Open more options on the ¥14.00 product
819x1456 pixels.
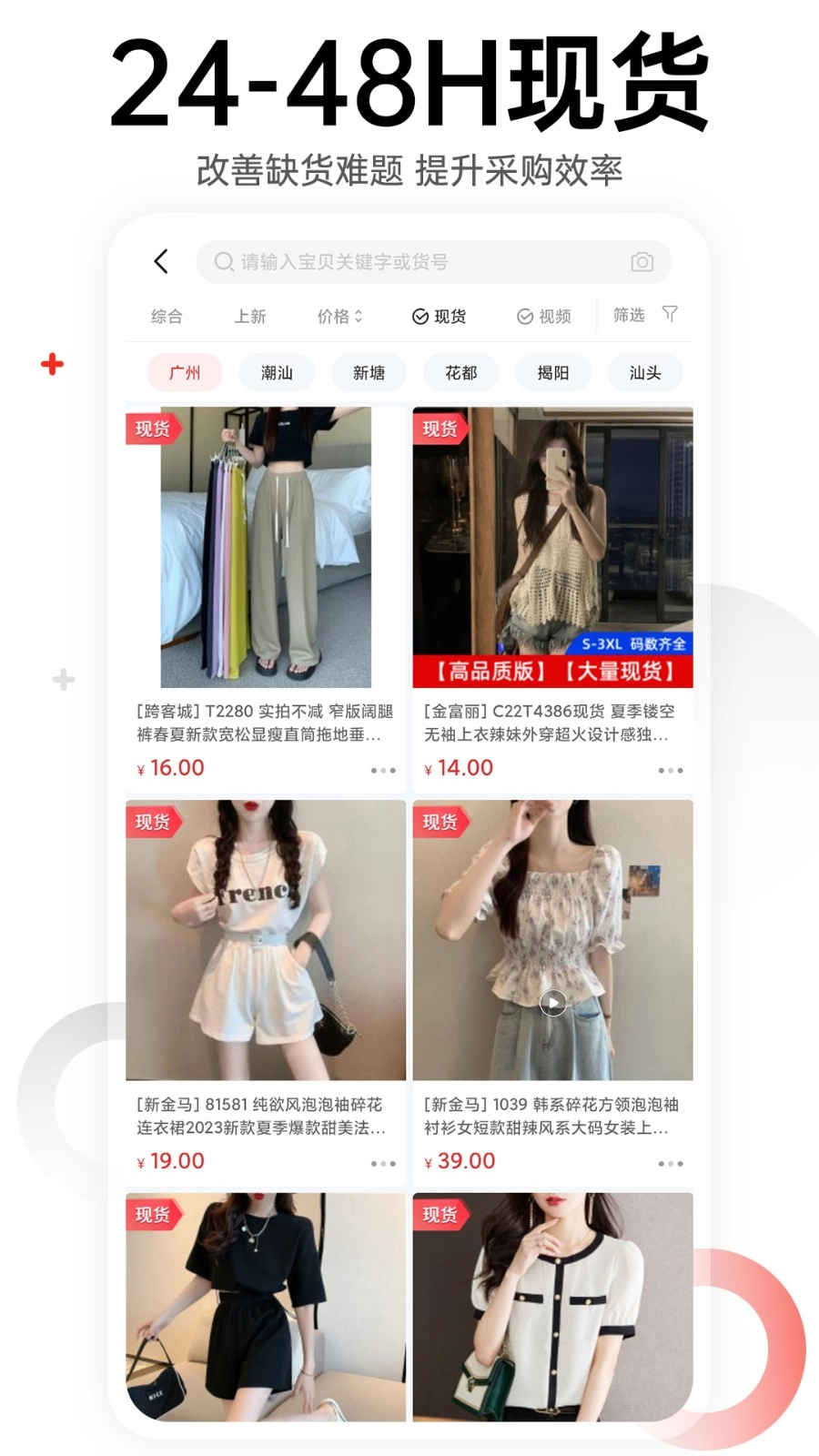pos(670,770)
